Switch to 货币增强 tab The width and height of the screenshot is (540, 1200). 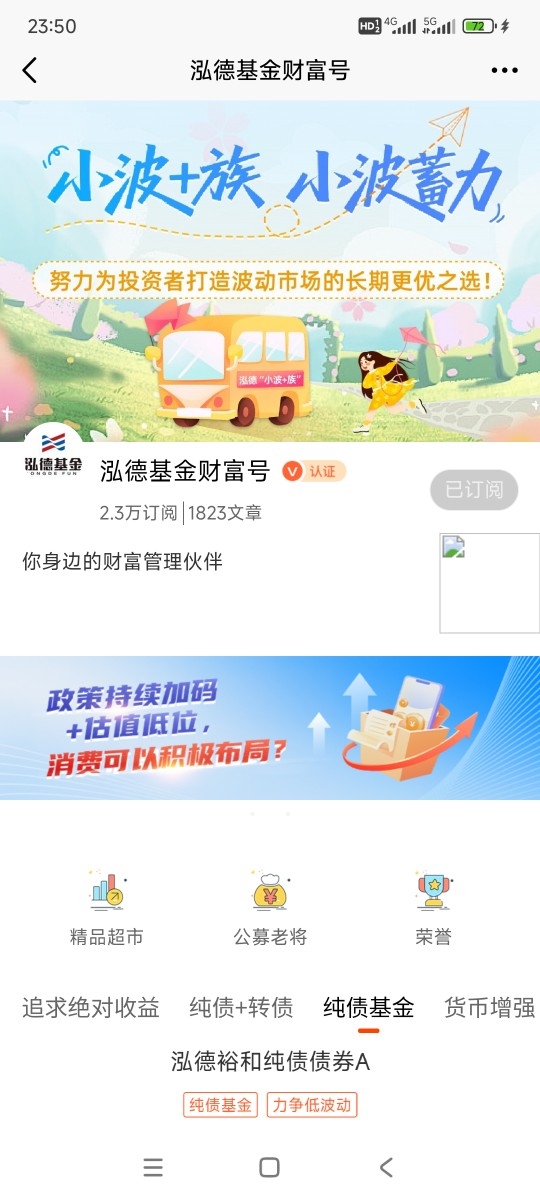(490, 1008)
